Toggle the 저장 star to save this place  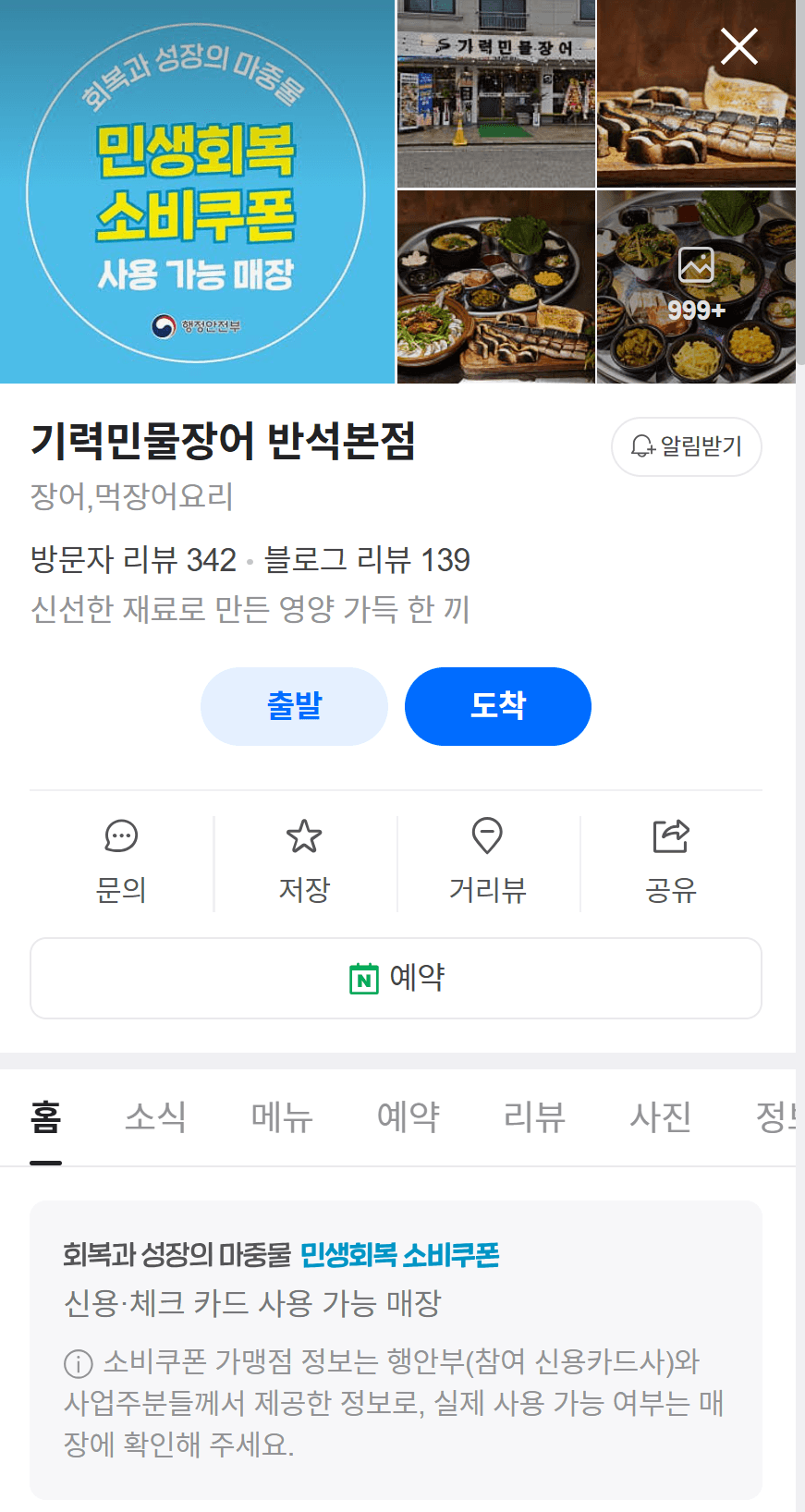[x=305, y=836]
